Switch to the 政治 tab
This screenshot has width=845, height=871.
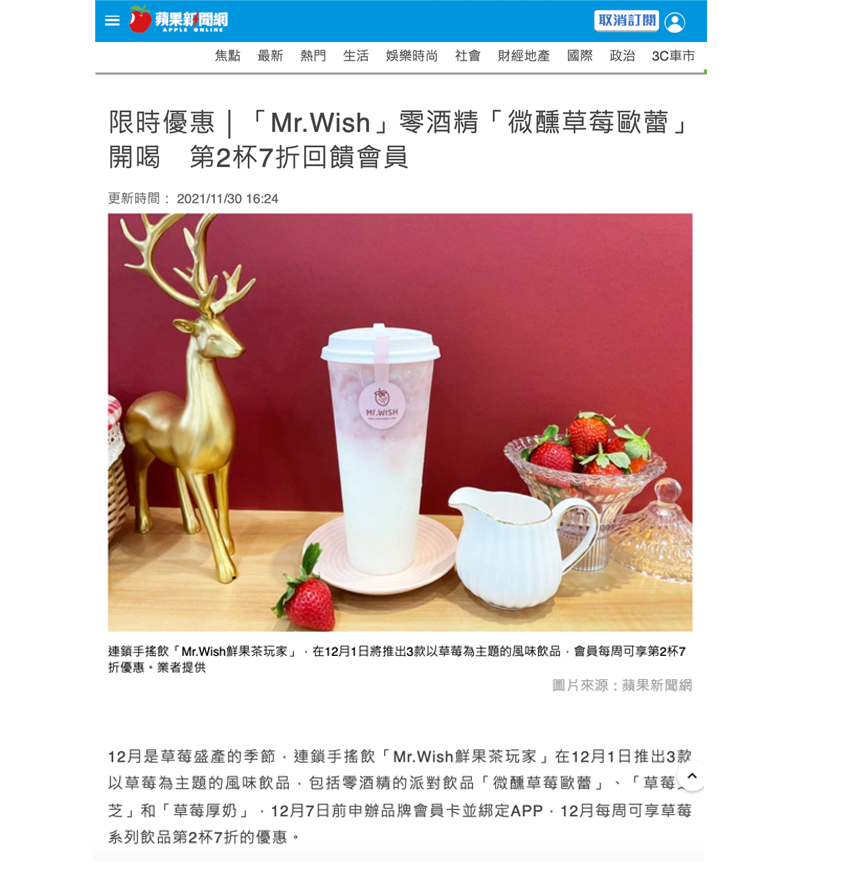[x=622, y=56]
